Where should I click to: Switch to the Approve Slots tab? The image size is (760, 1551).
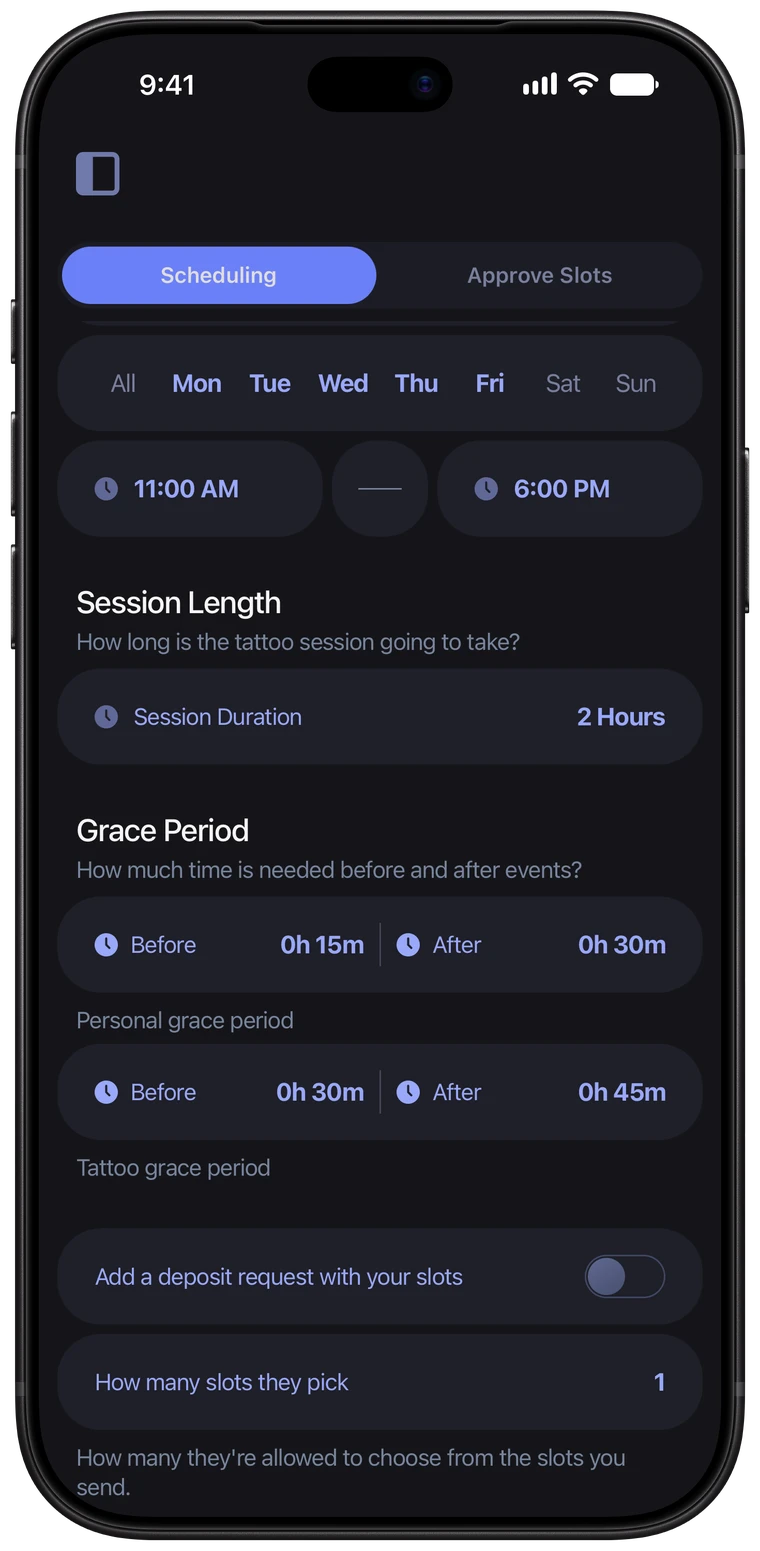[539, 275]
